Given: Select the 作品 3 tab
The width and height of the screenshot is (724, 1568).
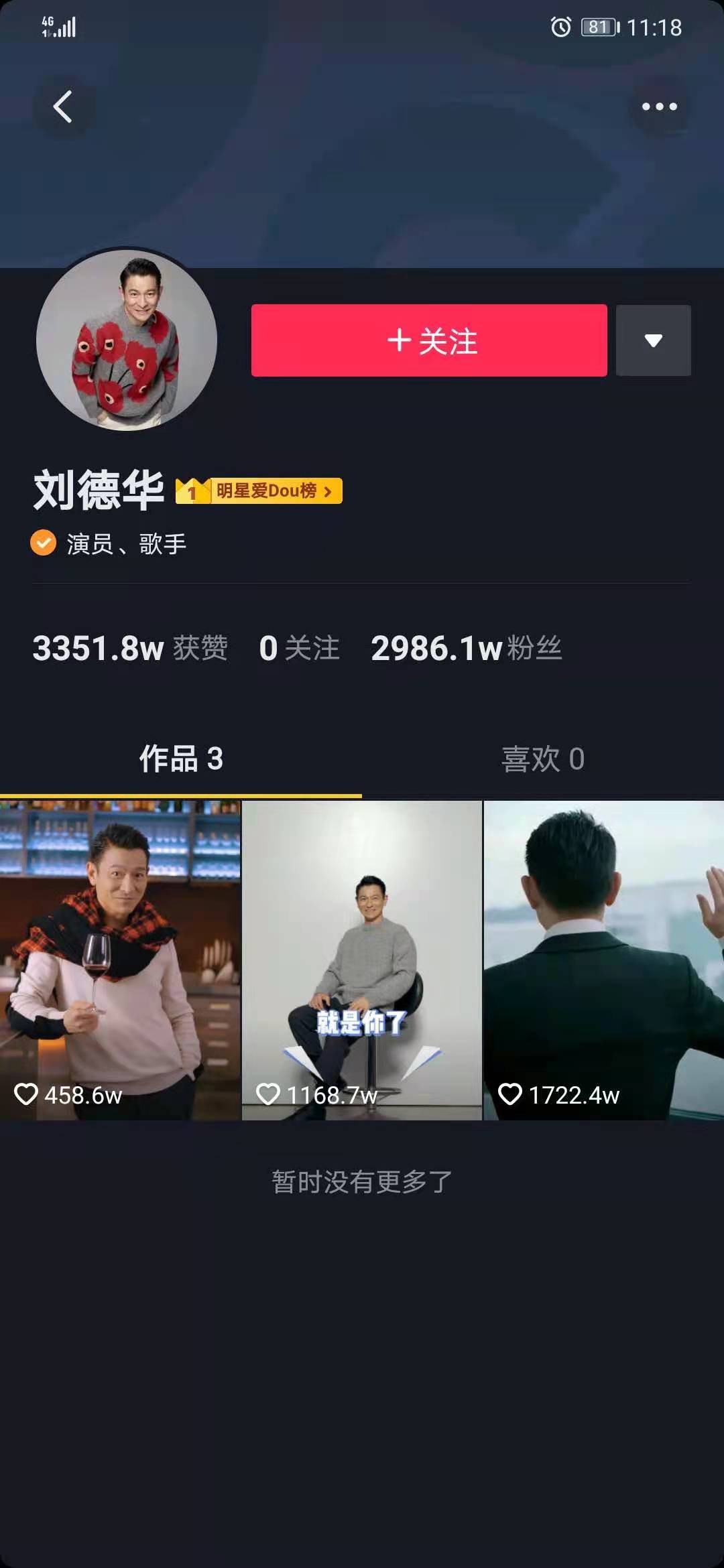Looking at the screenshot, I should click(181, 759).
